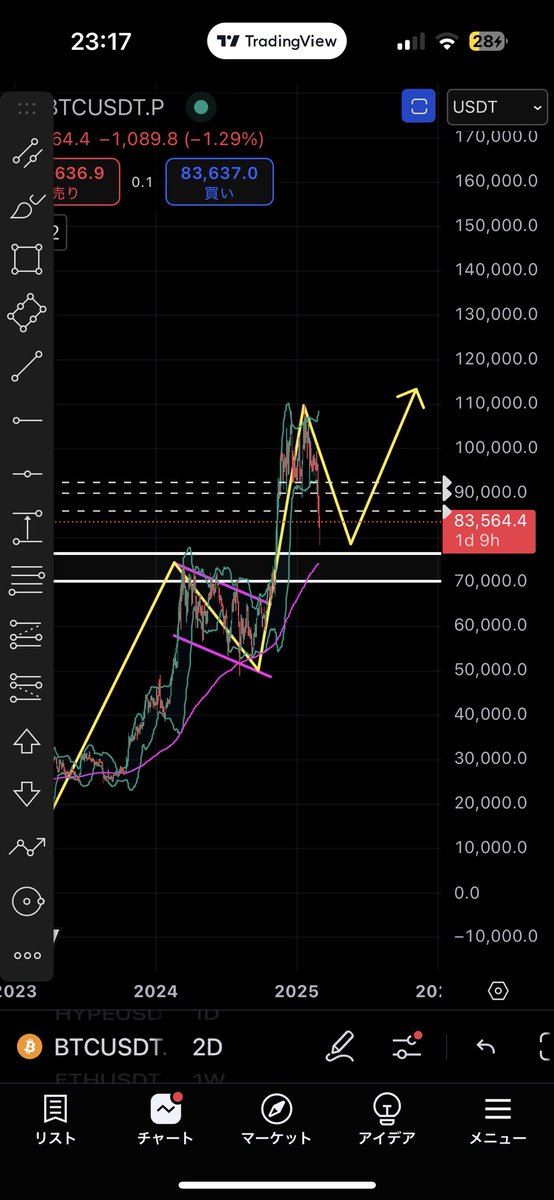
Task: Open the メニュー tab
Action: 498,1119
